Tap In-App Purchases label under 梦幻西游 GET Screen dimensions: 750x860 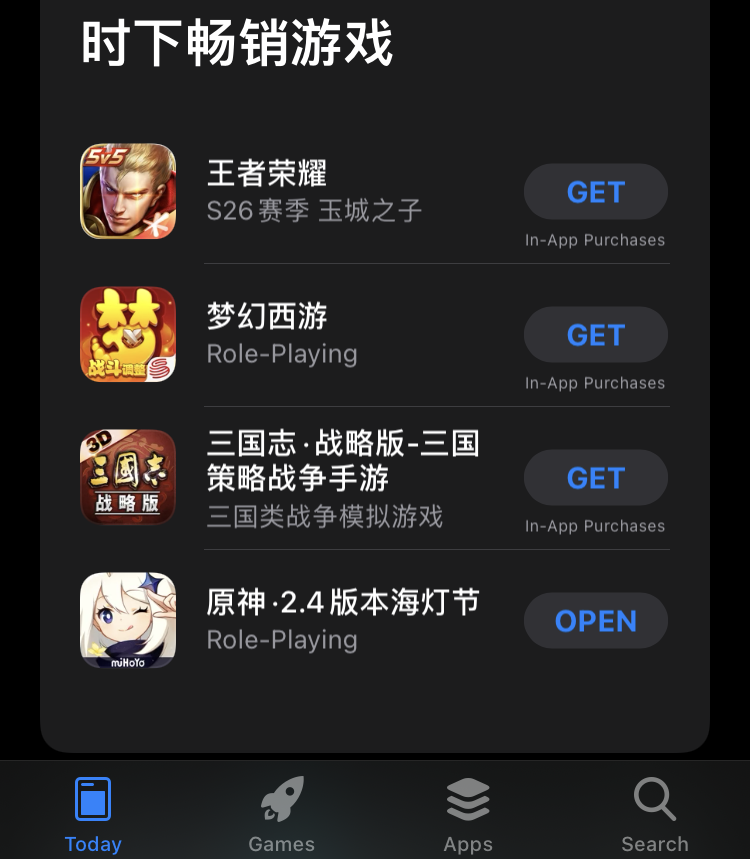595,382
